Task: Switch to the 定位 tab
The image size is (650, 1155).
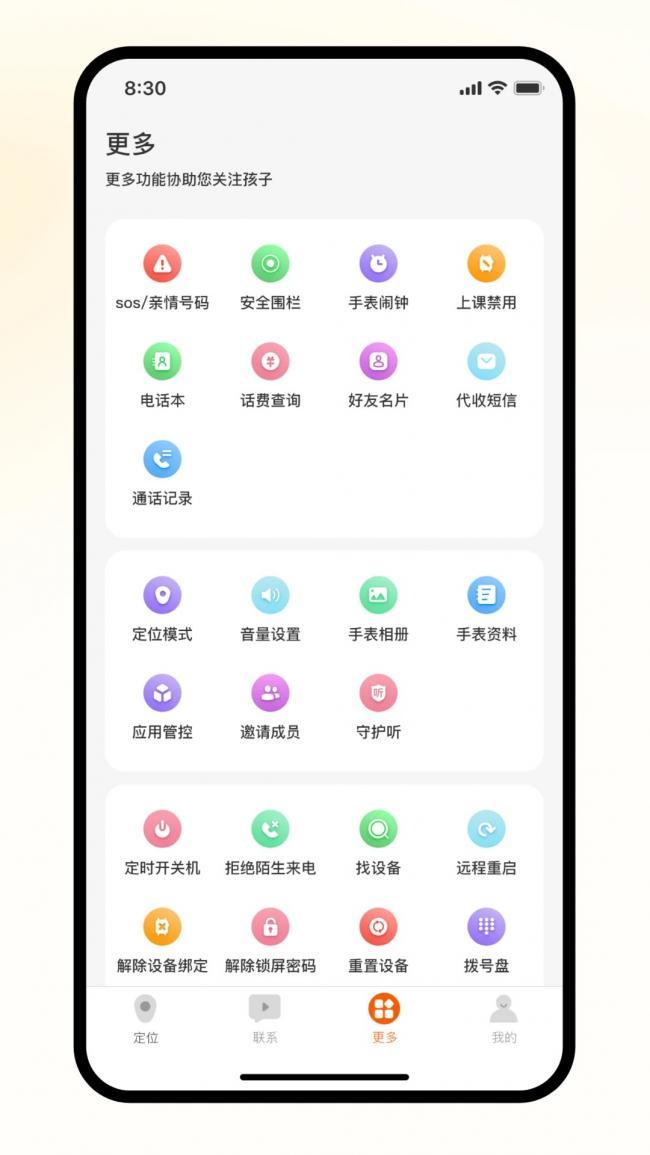Action: pyautogui.click(x=146, y=1018)
